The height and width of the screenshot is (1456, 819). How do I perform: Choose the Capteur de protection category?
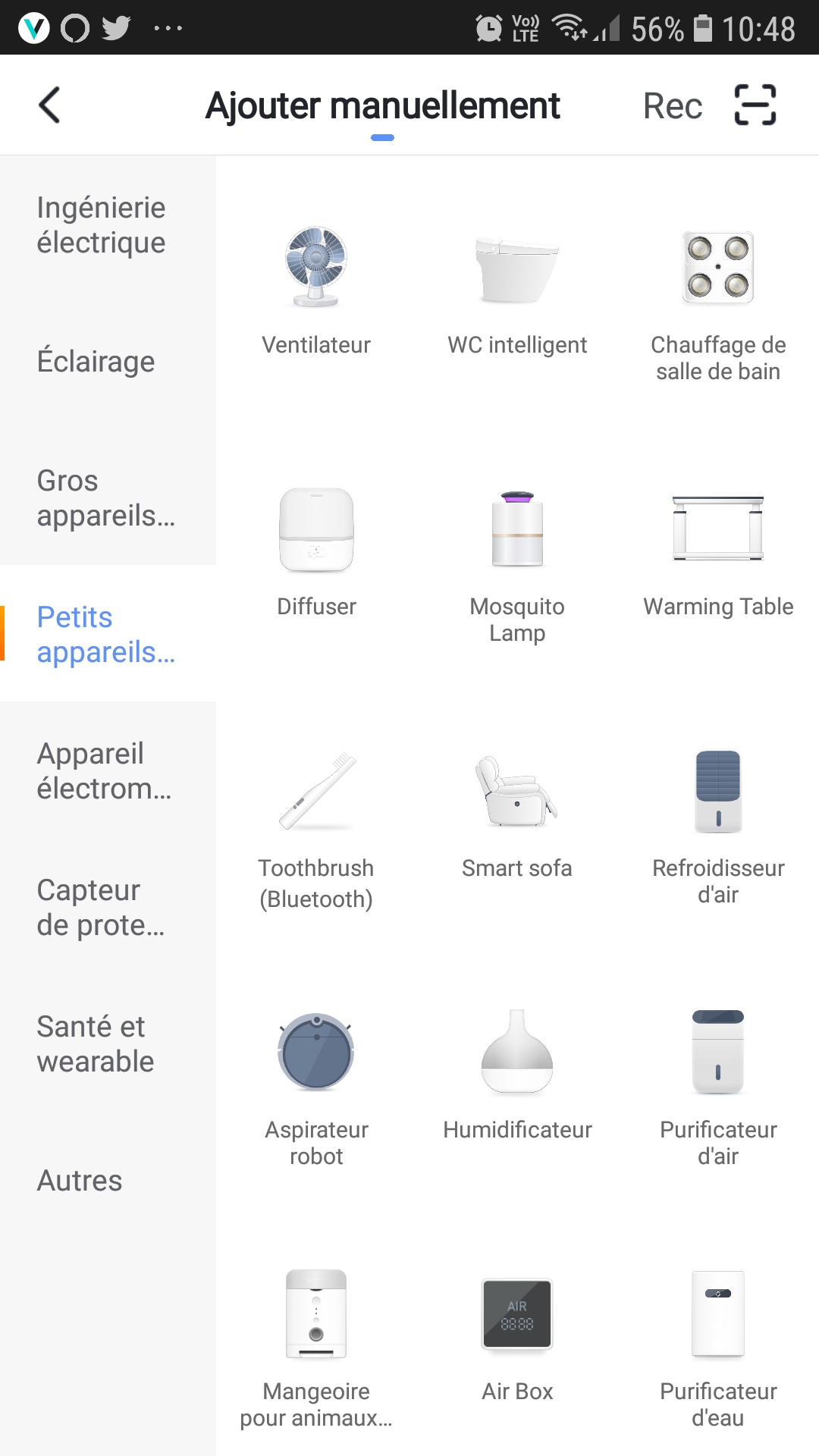(x=101, y=907)
